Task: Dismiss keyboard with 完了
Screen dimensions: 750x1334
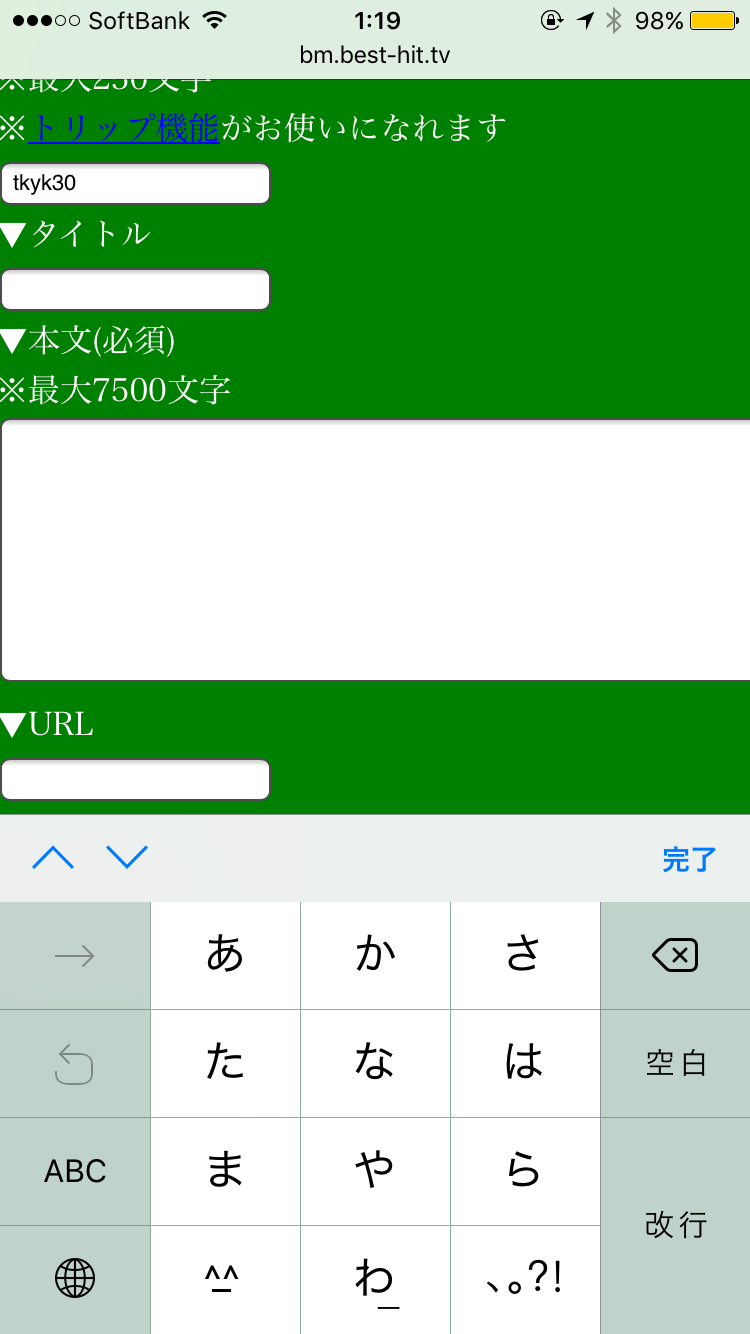Action: 689,859
